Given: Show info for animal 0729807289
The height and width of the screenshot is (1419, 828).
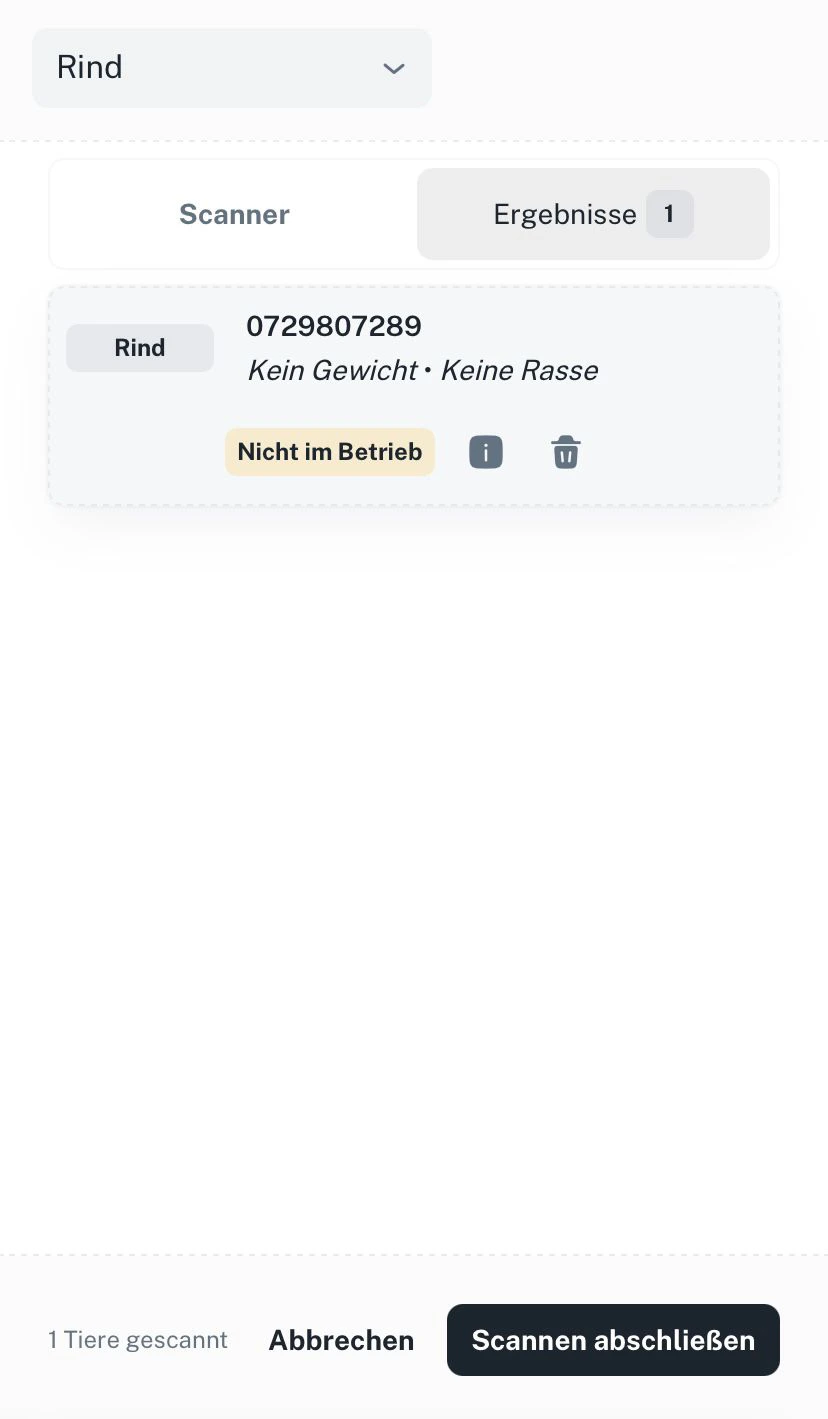Looking at the screenshot, I should tap(486, 452).
